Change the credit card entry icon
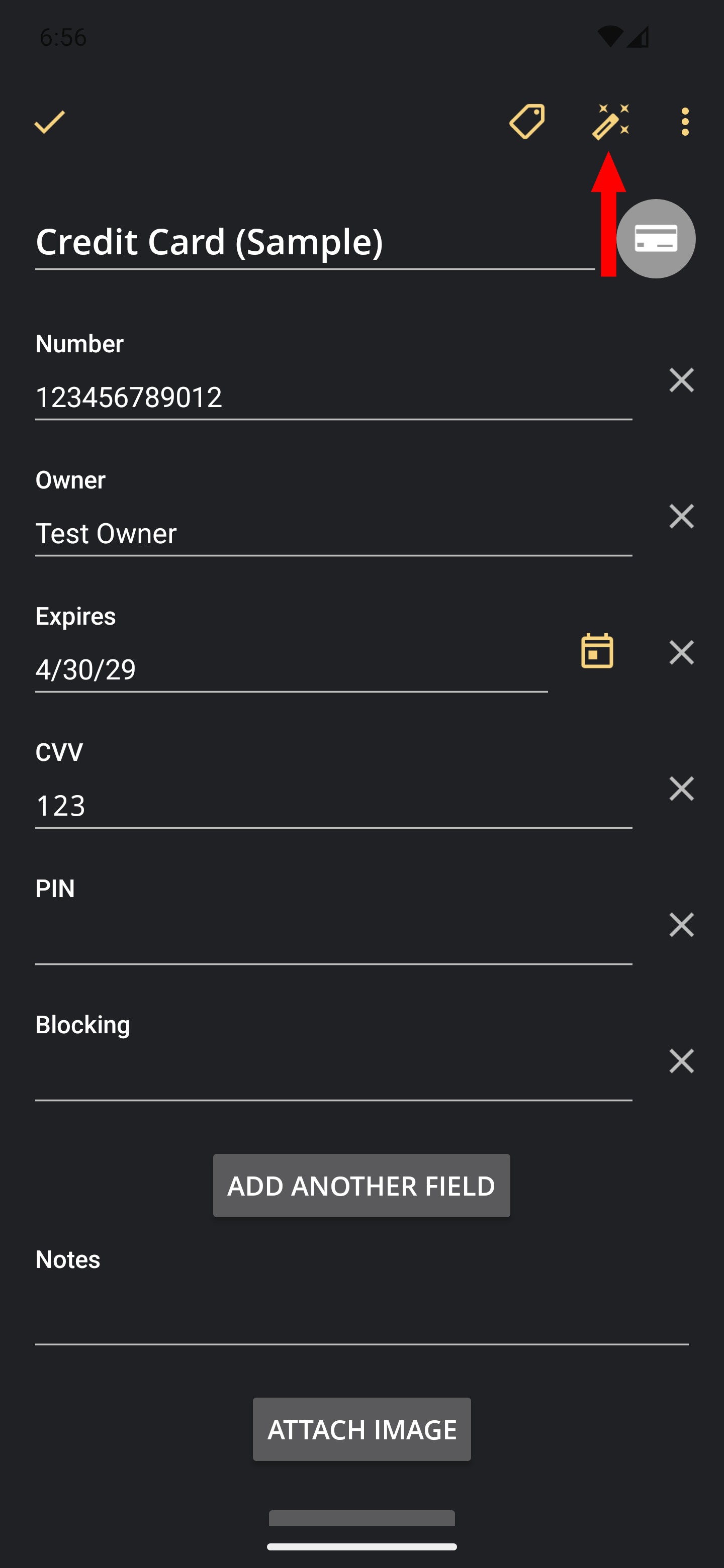The image size is (724, 1568). click(656, 239)
